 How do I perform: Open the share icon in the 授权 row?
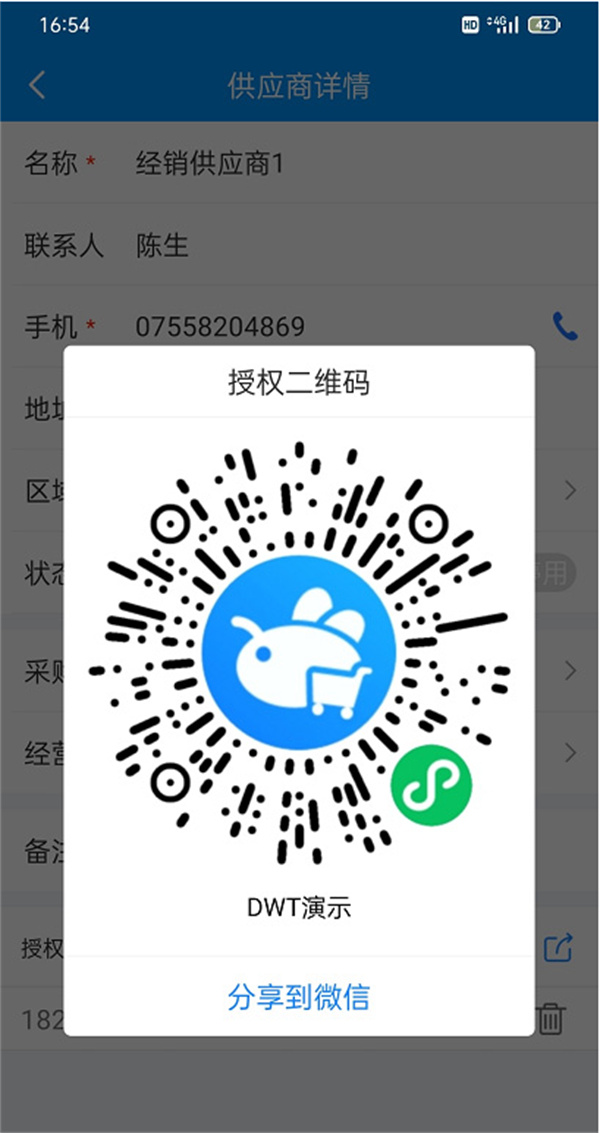(x=559, y=948)
